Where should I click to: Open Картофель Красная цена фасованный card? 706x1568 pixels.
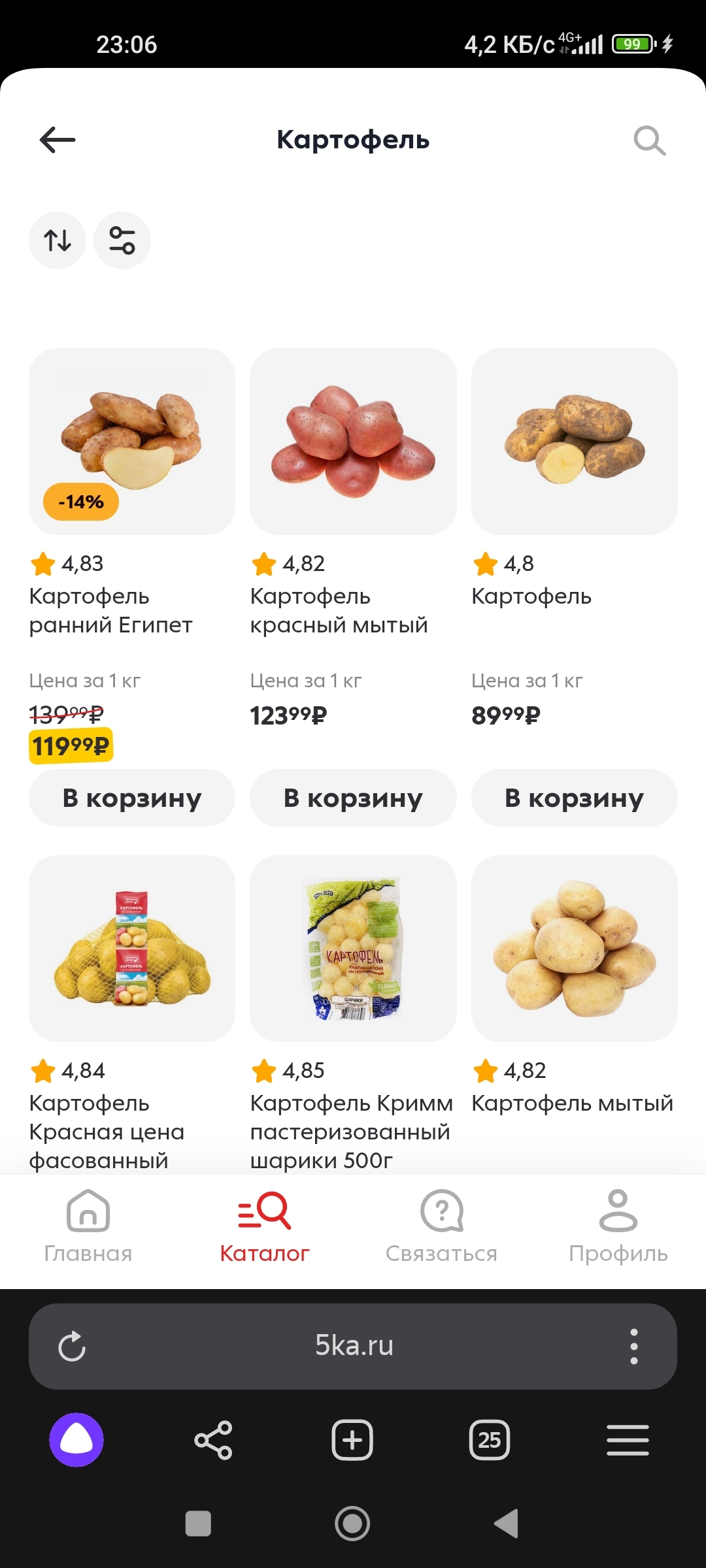coord(131,948)
